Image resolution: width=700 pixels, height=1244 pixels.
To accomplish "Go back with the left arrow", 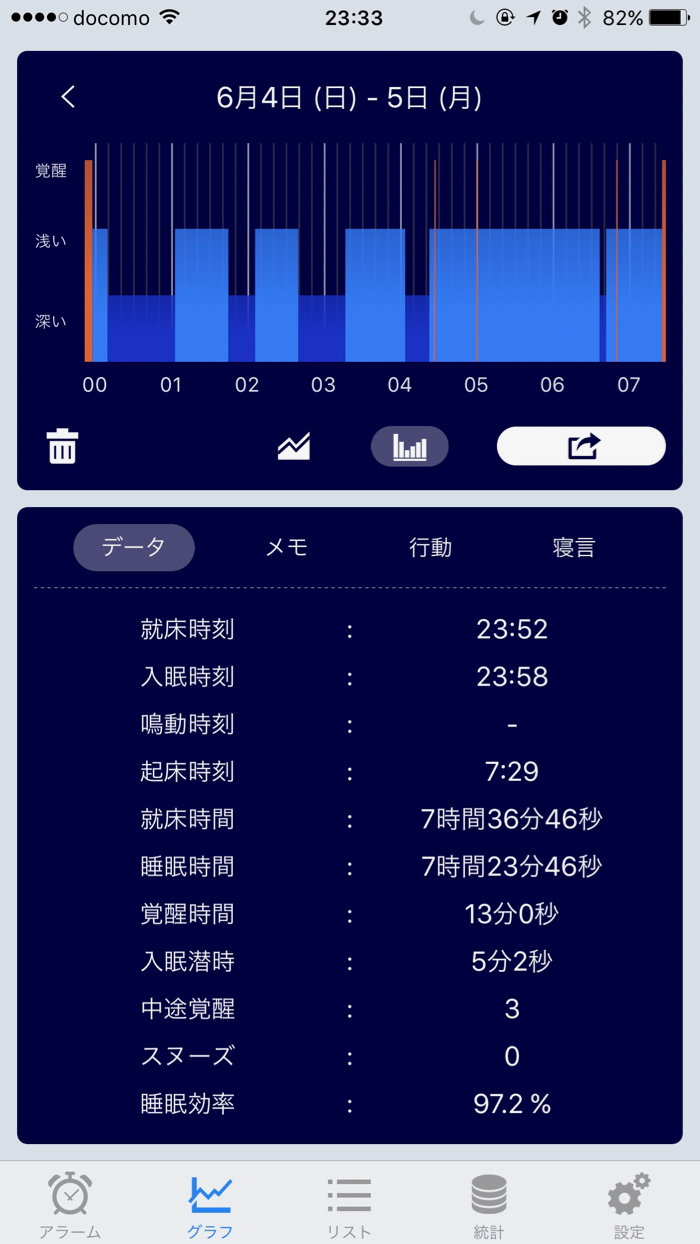I will point(68,97).
